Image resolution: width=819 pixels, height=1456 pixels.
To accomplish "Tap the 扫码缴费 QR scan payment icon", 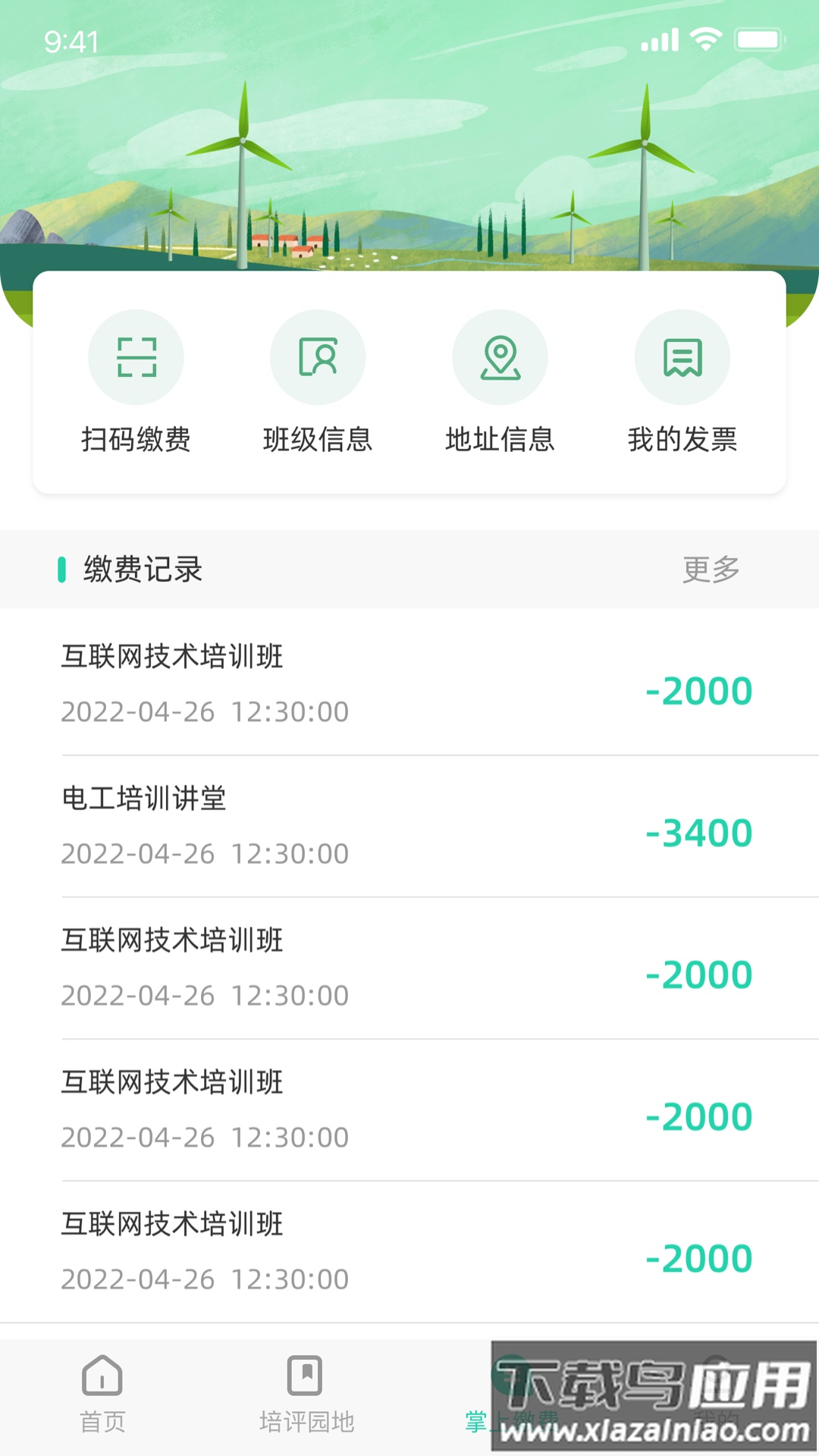I will [136, 356].
